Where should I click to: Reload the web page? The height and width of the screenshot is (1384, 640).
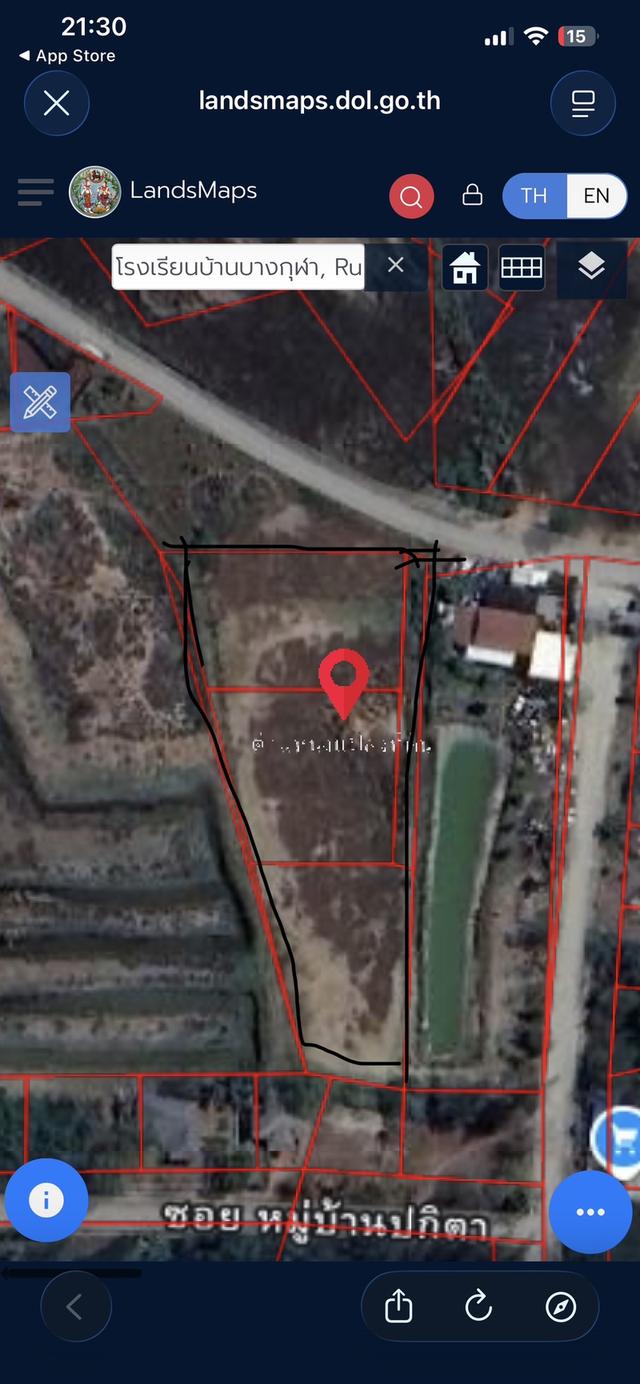tap(479, 1306)
